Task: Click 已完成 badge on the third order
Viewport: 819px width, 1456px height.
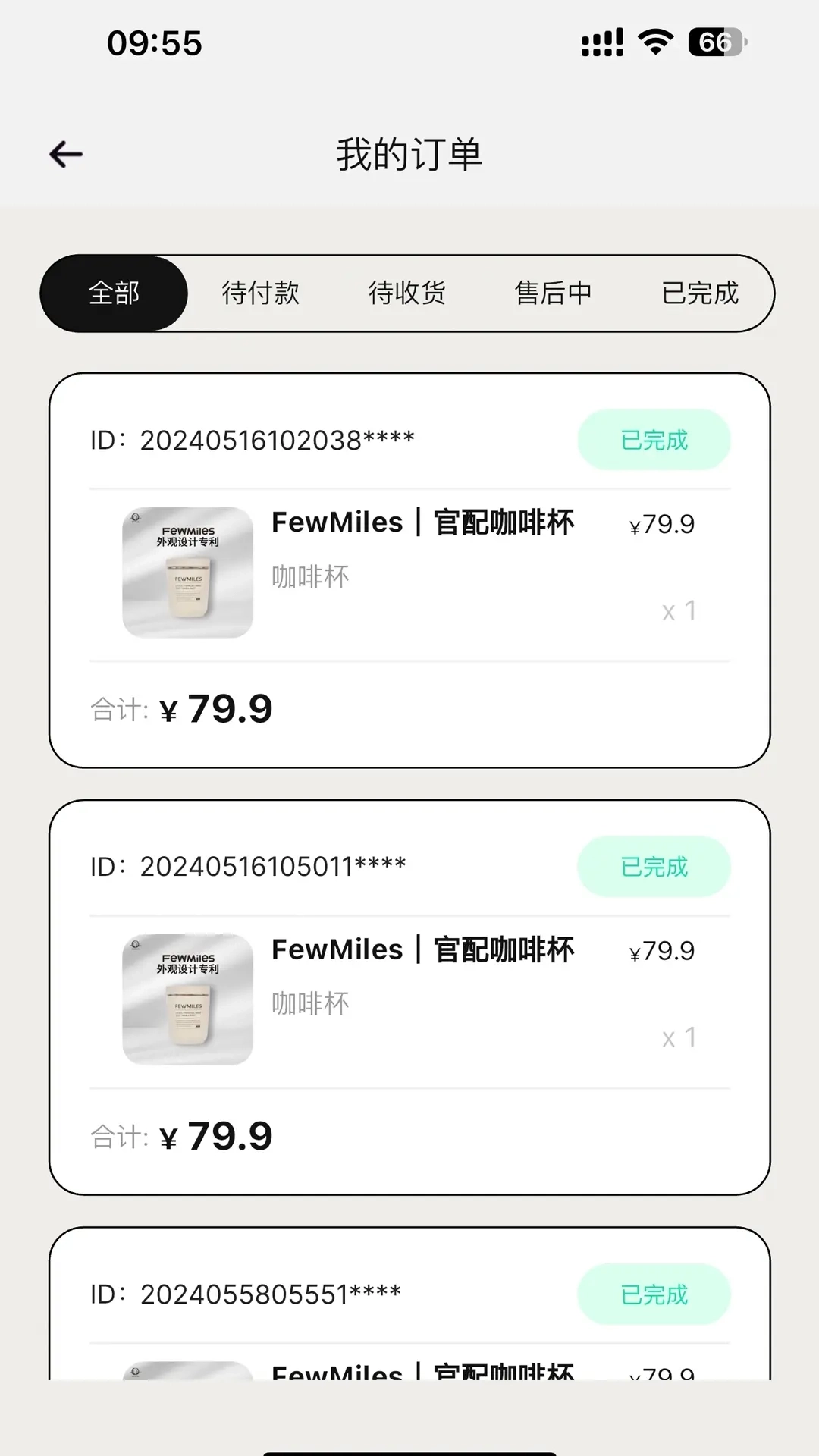Action: (x=654, y=1295)
